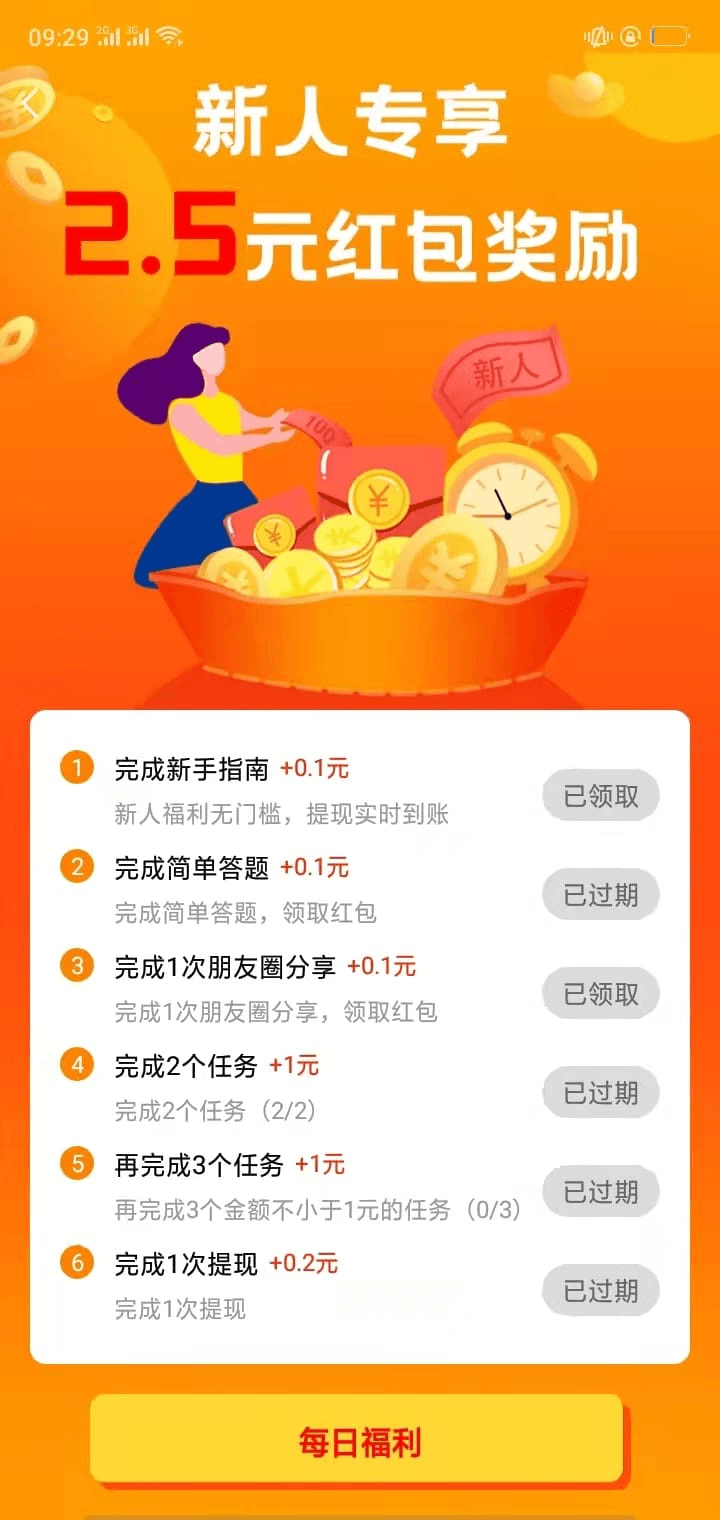Click 已领取 beside the 朋友圈分享 task

600,993
